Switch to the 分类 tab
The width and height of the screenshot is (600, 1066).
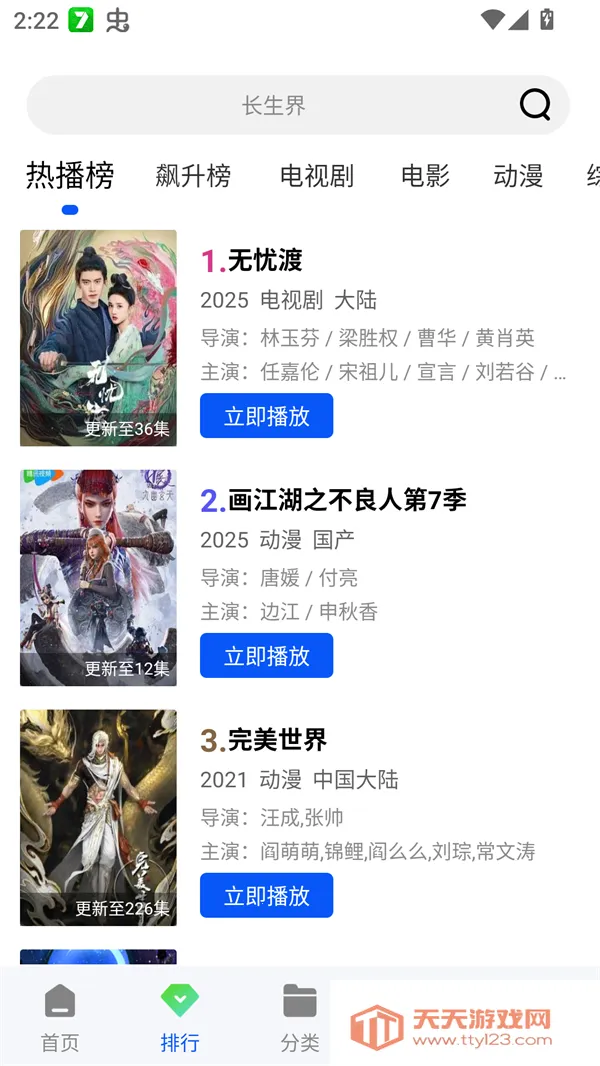(x=300, y=1017)
